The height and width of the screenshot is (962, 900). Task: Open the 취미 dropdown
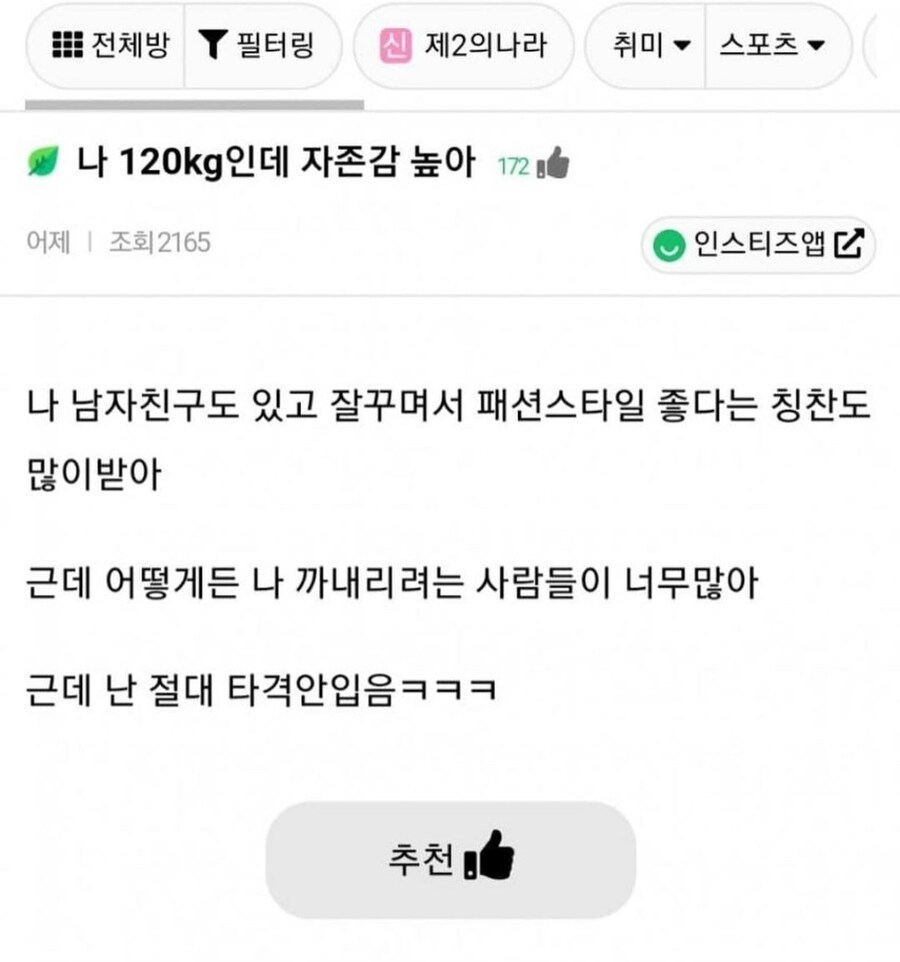click(648, 45)
